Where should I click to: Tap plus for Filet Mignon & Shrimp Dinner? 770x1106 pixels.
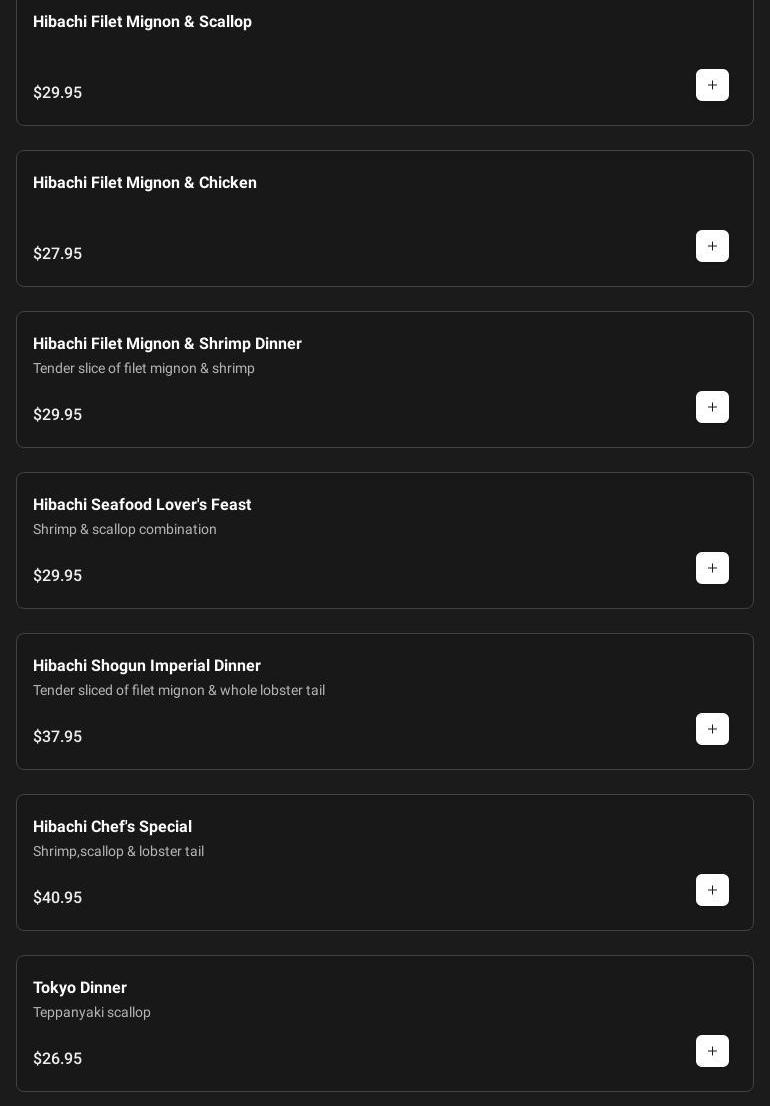pyautogui.click(x=712, y=407)
